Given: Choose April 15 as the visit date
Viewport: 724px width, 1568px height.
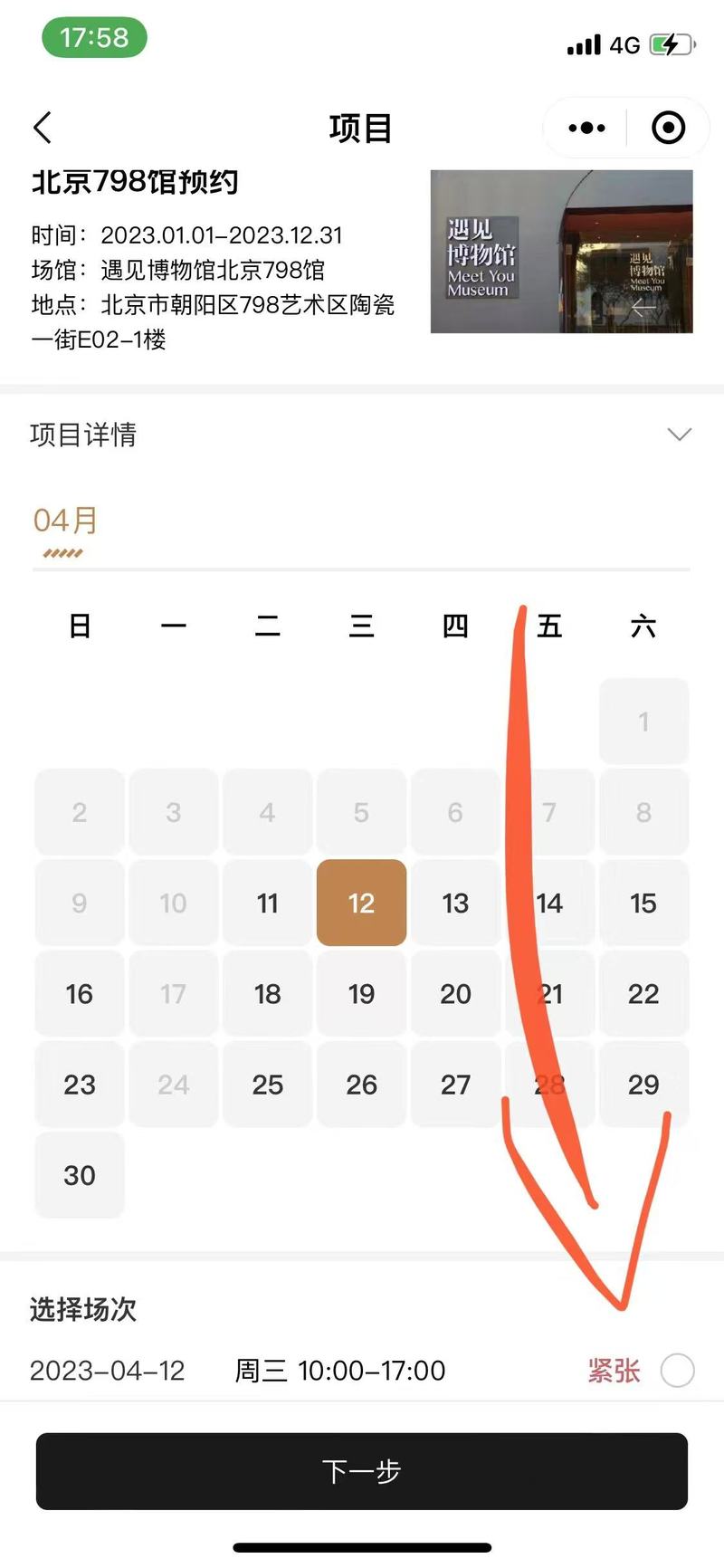Looking at the screenshot, I should pos(643,903).
